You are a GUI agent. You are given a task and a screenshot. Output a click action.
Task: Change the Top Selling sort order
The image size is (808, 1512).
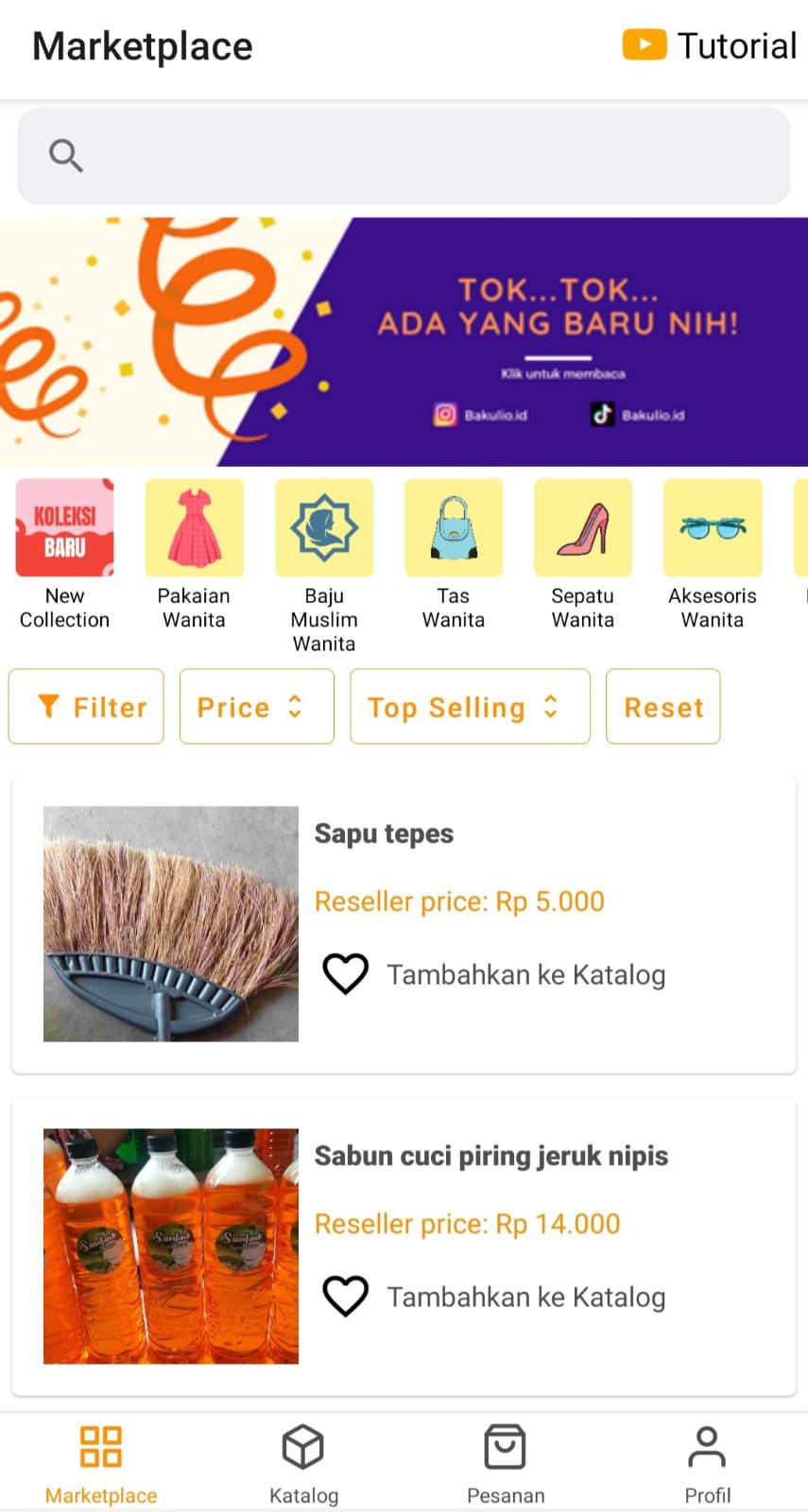[470, 707]
